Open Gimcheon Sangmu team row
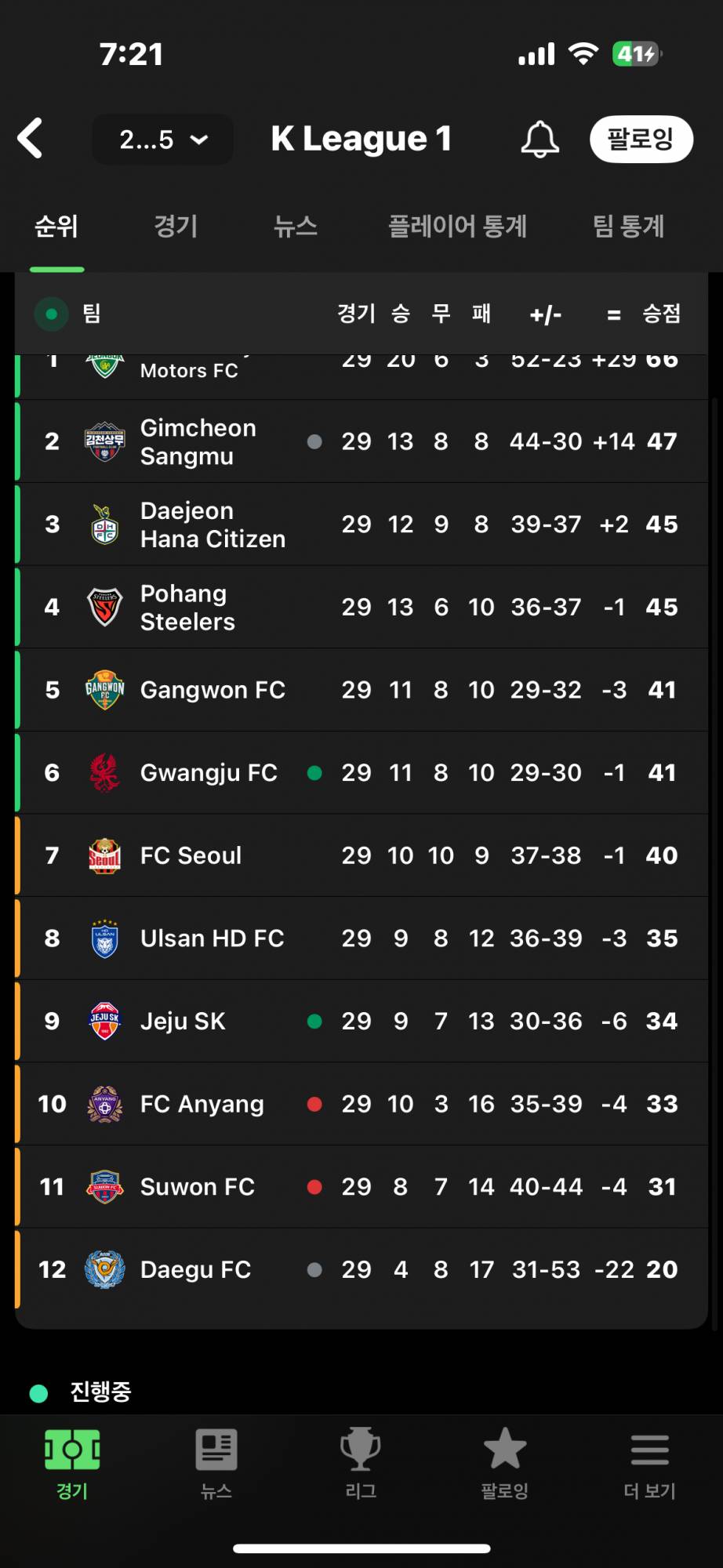Screen dimensions: 723x1568 point(198,442)
